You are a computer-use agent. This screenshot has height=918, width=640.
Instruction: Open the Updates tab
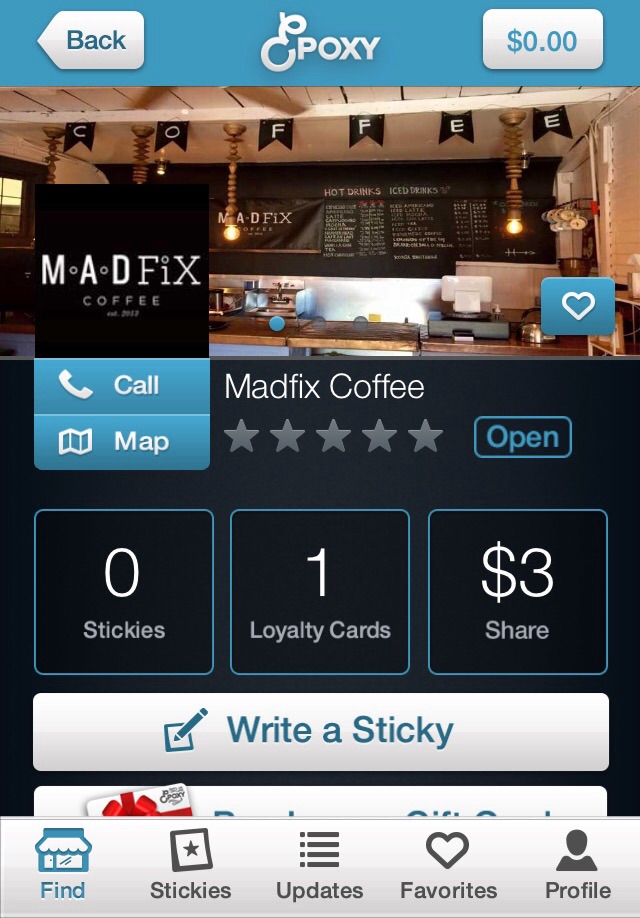pyautogui.click(x=319, y=866)
